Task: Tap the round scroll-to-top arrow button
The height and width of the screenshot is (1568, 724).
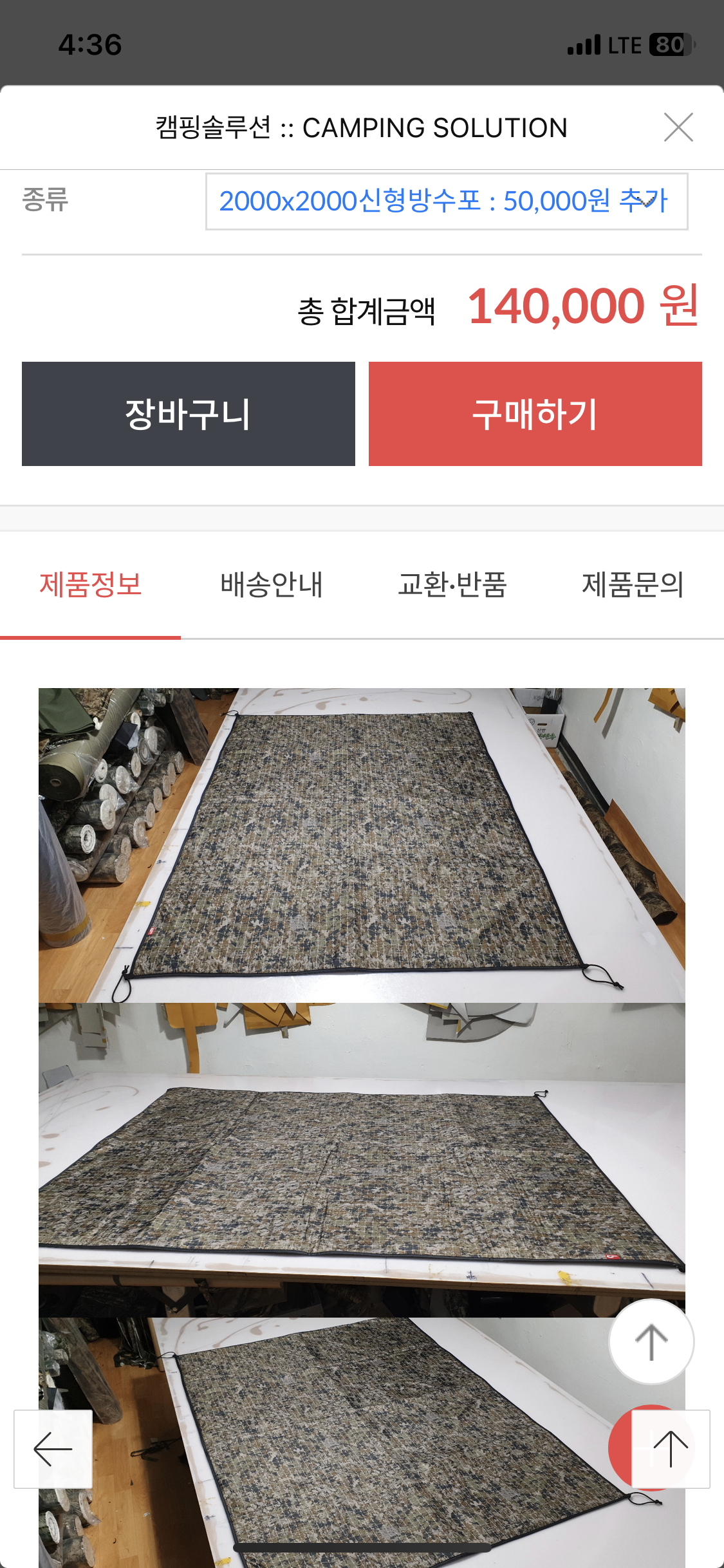Action: 651,1341
